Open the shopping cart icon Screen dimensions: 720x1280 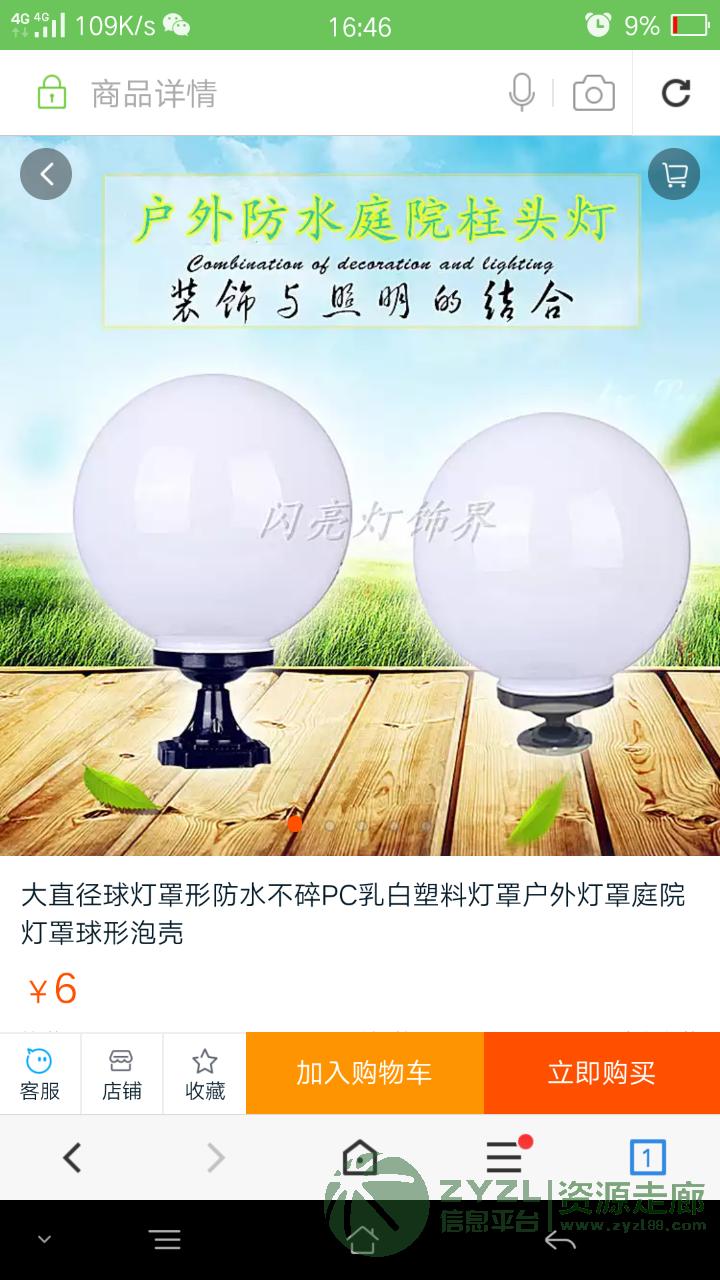(x=674, y=174)
